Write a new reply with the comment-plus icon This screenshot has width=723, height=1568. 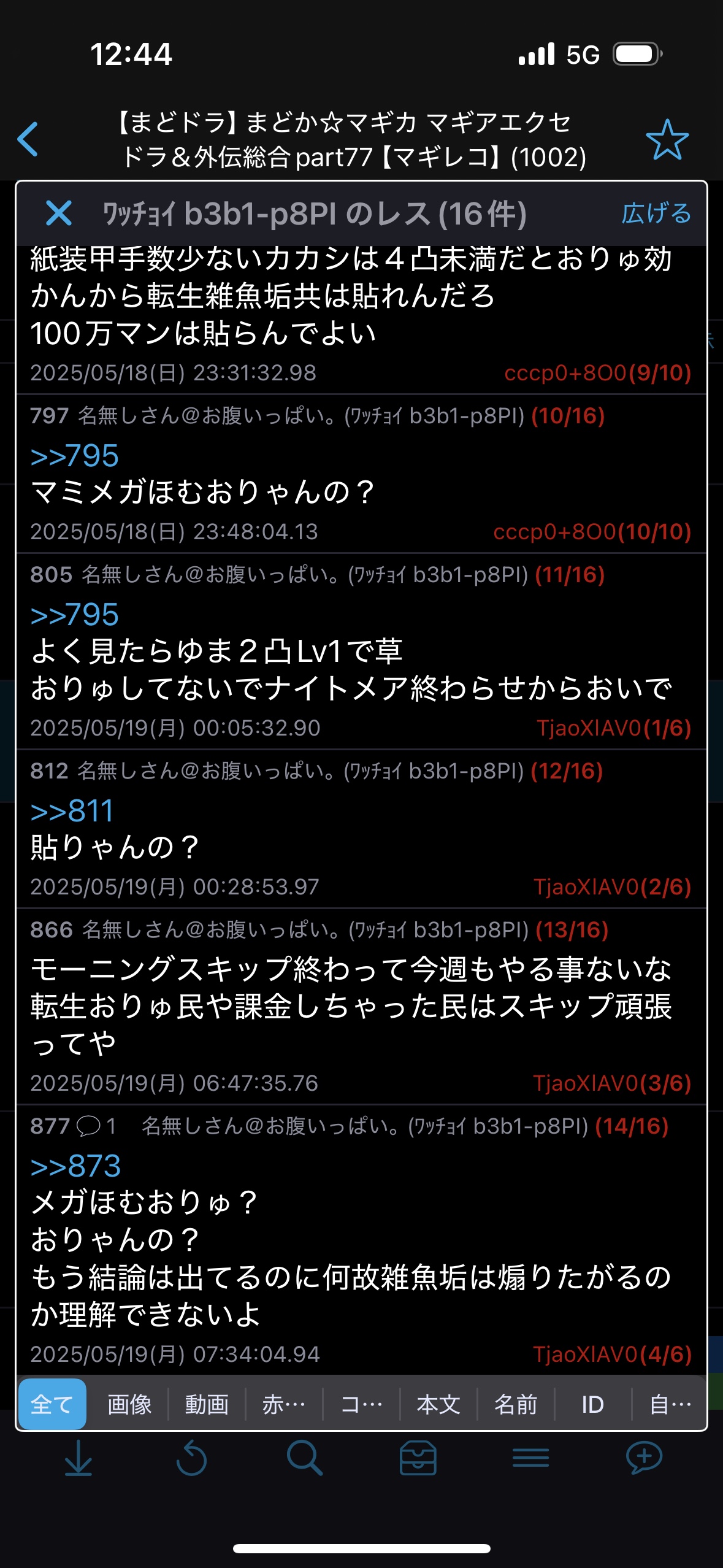tap(643, 1458)
